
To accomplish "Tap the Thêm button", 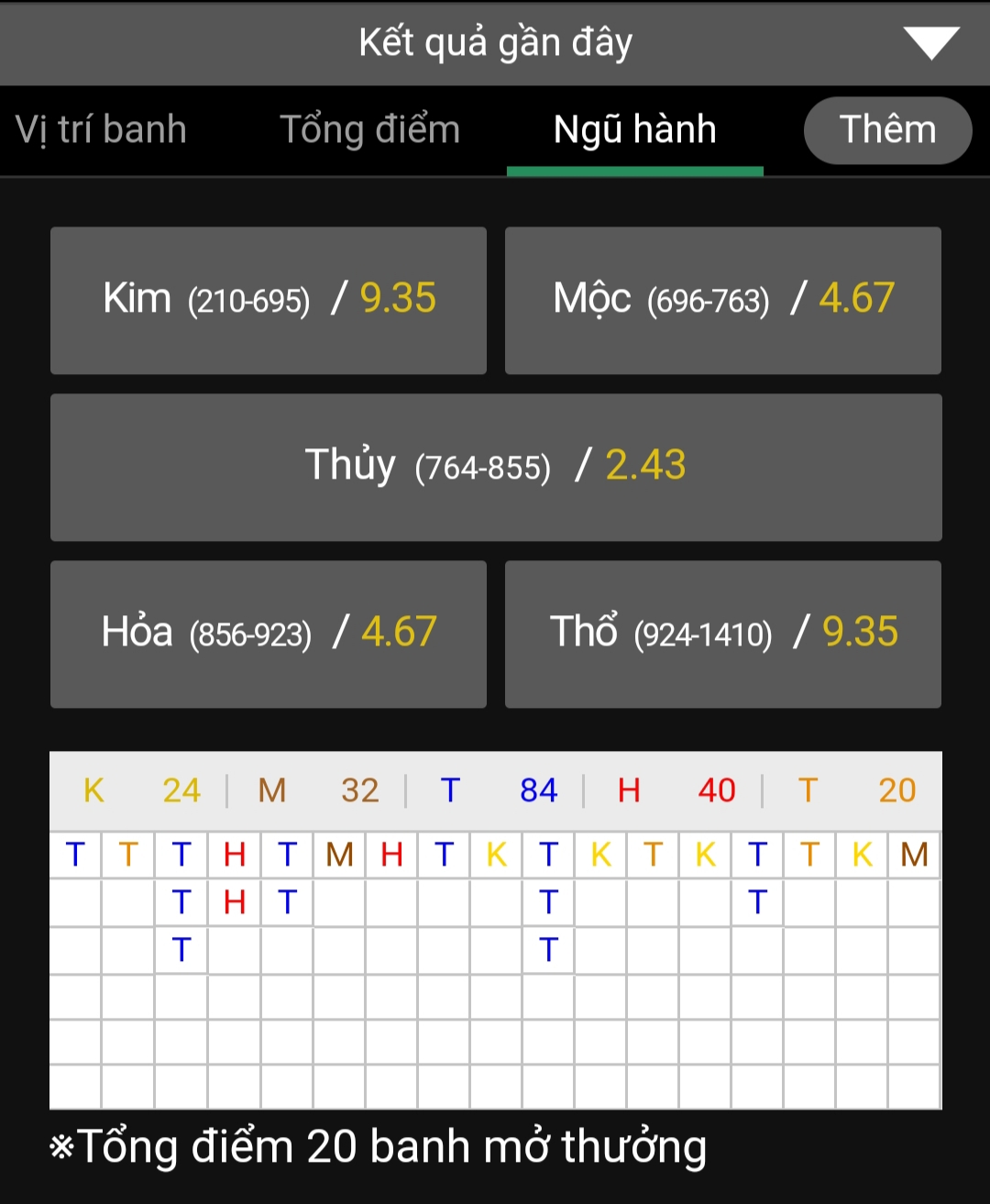I will pos(887,130).
